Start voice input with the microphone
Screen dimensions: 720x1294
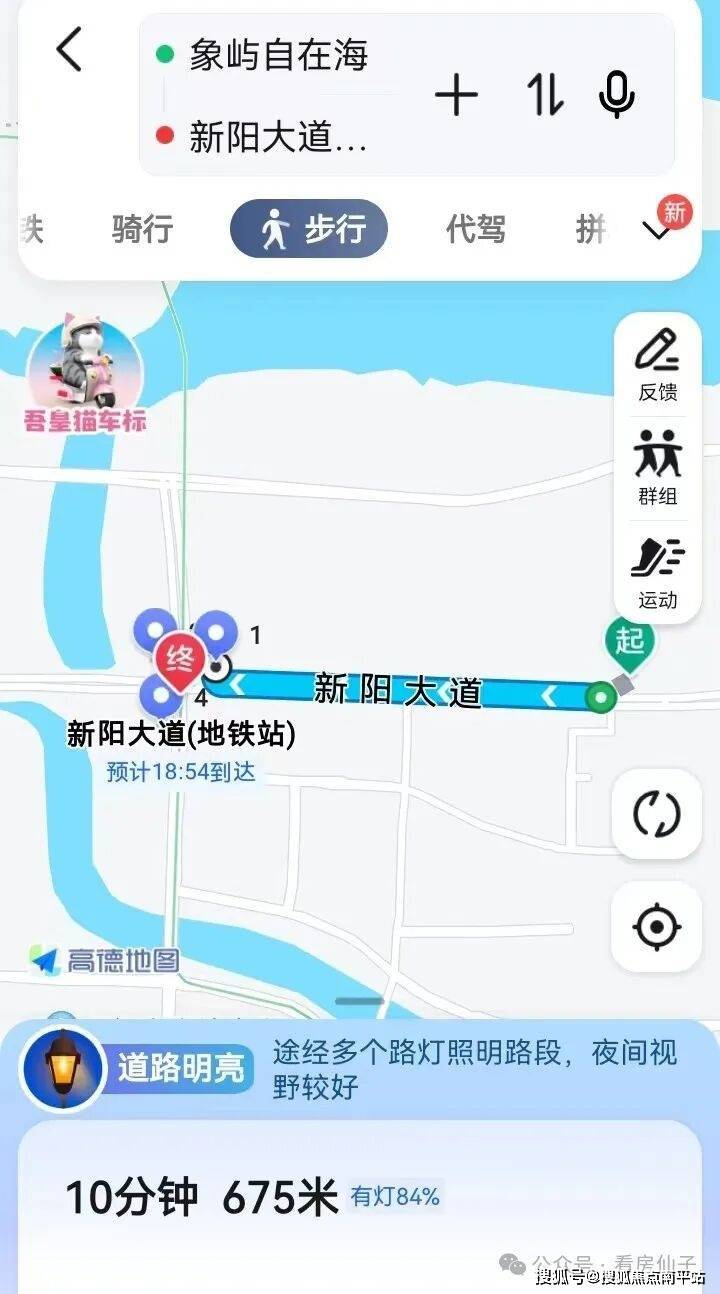616,96
